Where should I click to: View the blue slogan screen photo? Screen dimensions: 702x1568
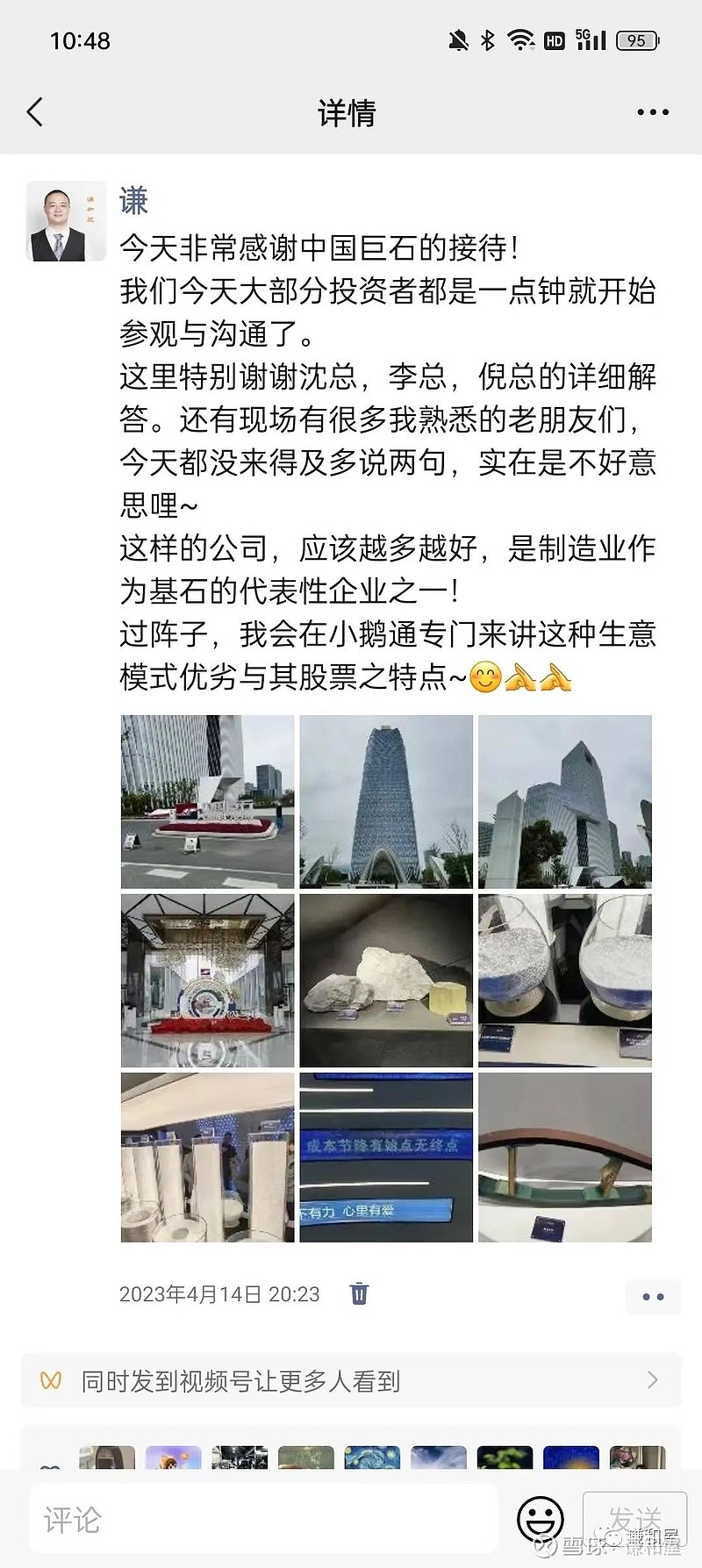386,1157
